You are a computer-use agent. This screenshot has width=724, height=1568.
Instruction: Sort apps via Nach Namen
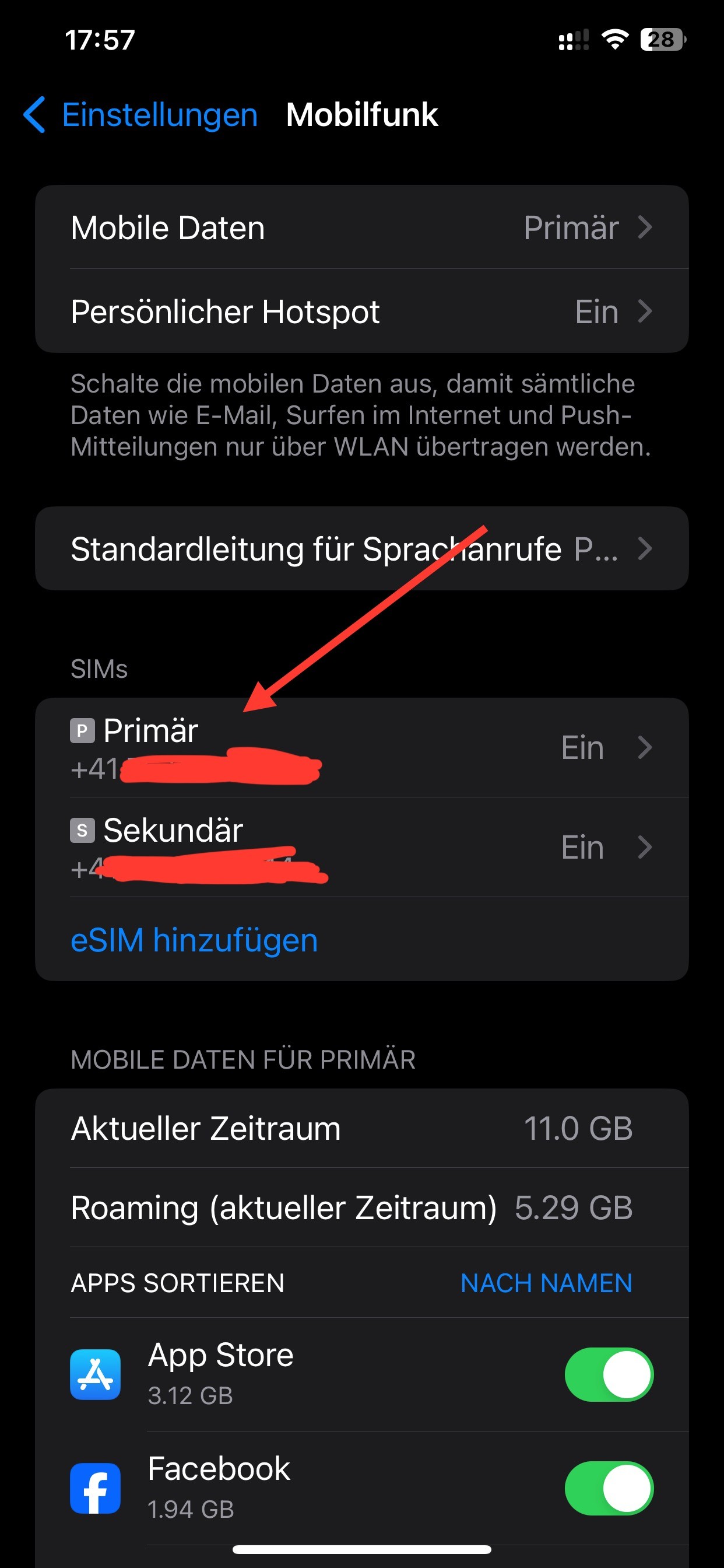click(x=546, y=1283)
